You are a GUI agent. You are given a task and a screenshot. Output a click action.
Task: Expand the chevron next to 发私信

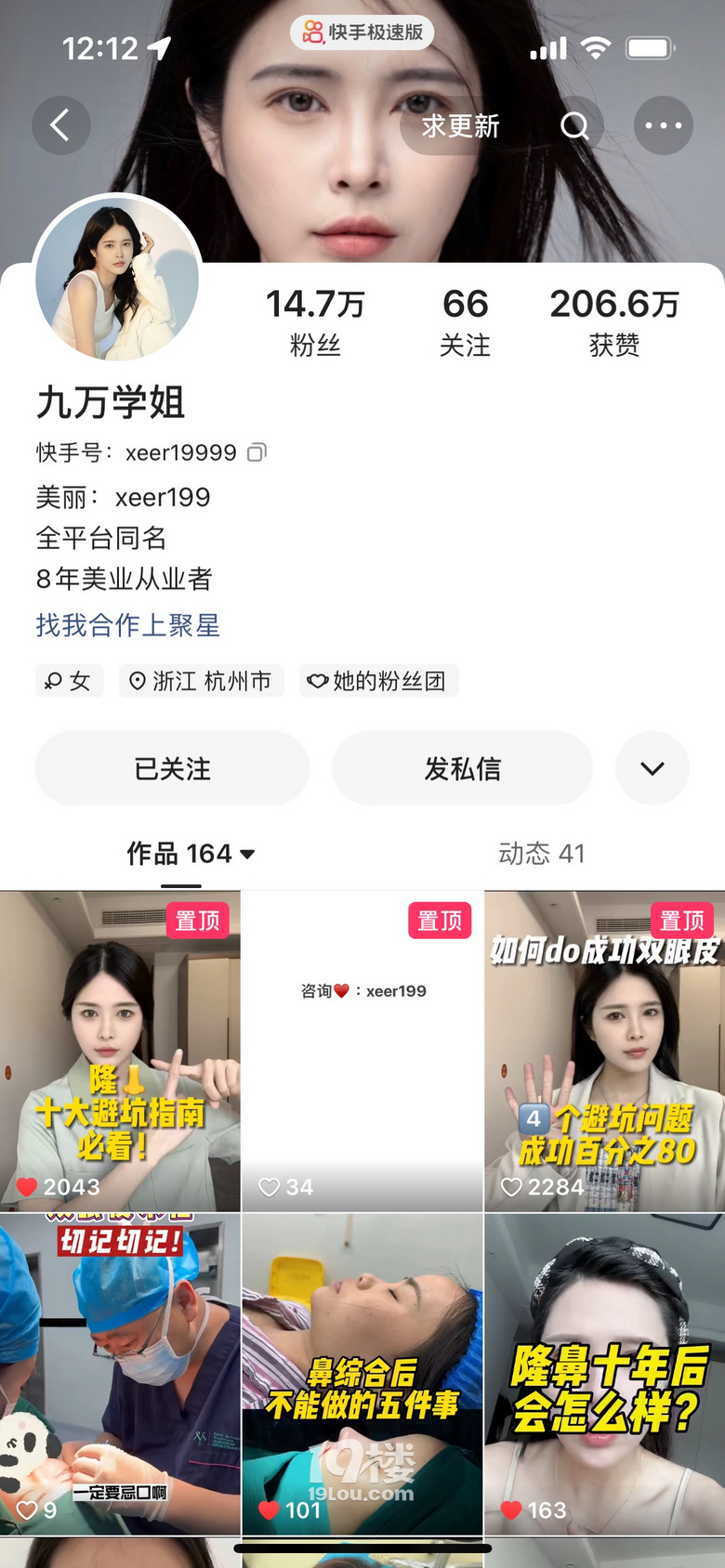point(652,768)
